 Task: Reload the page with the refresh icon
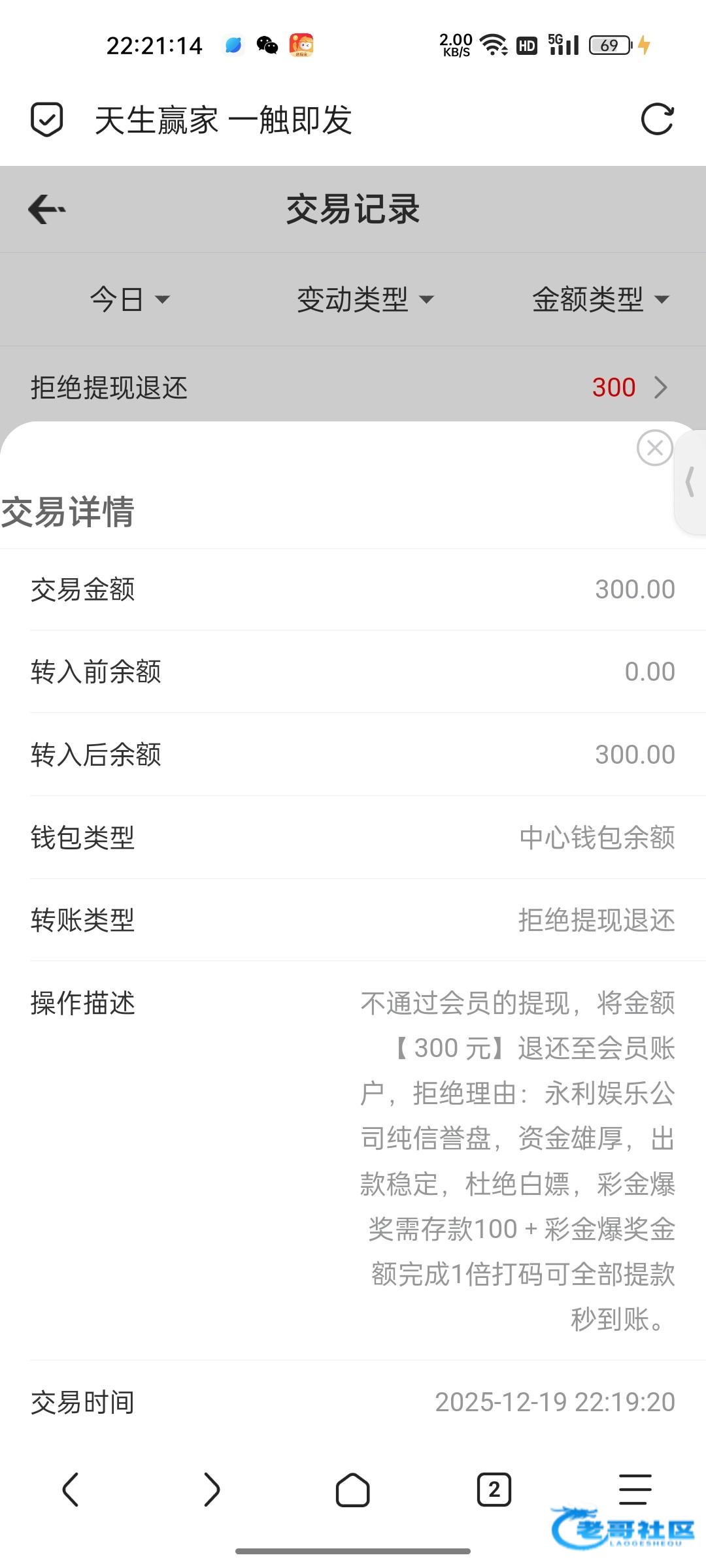click(657, 120)
